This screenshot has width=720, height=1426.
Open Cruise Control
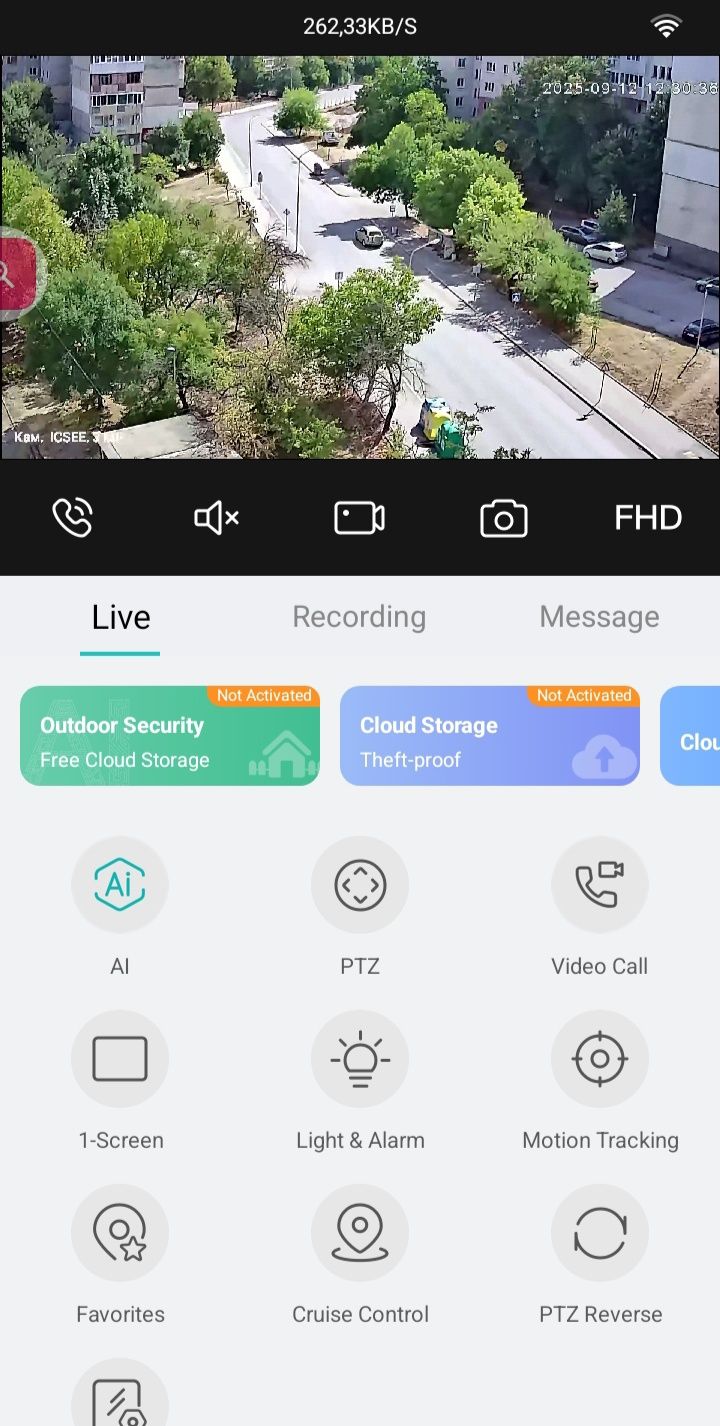(360, 1232)
